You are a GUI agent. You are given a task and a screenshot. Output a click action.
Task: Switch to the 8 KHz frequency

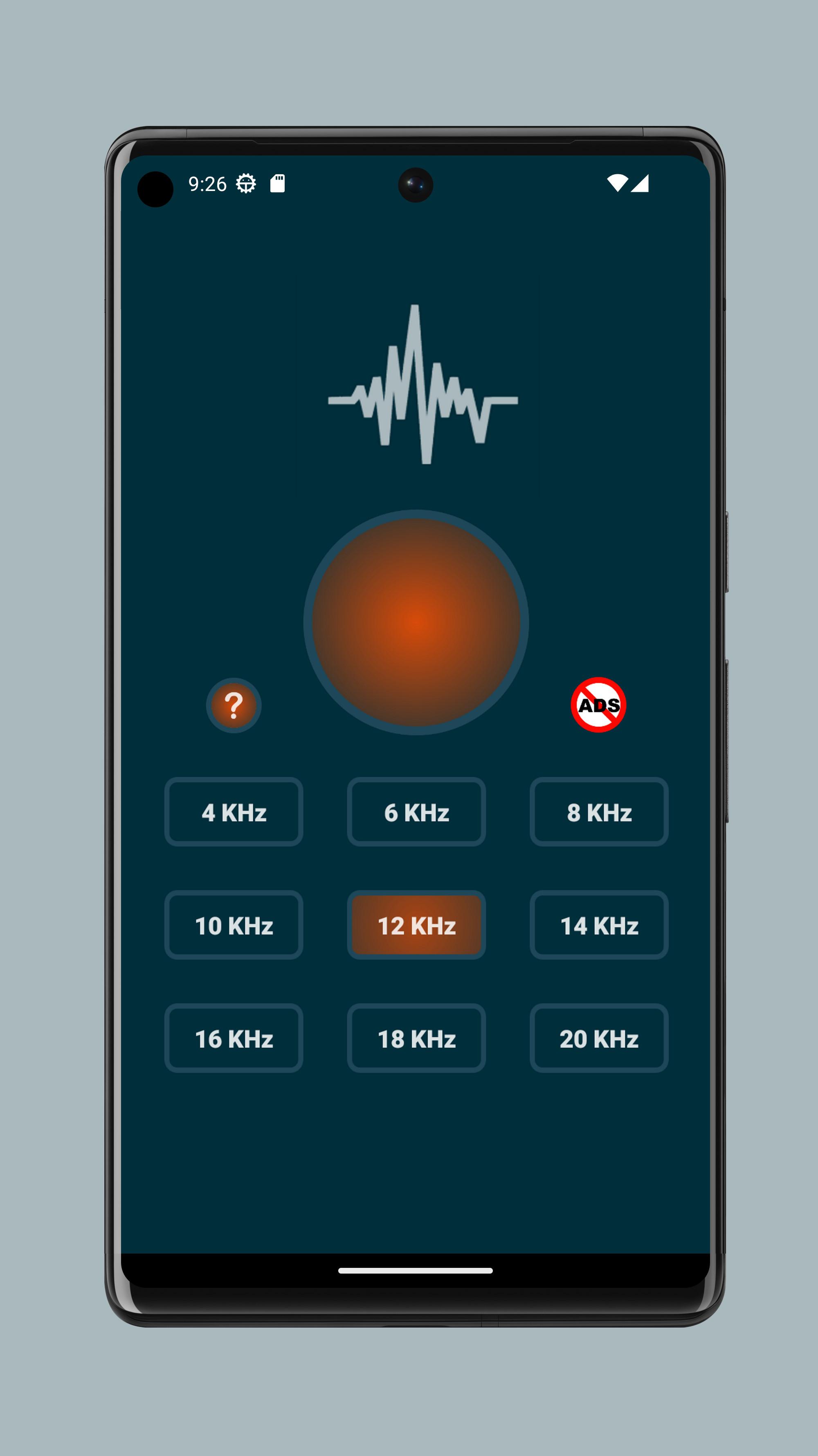[599, 812]
